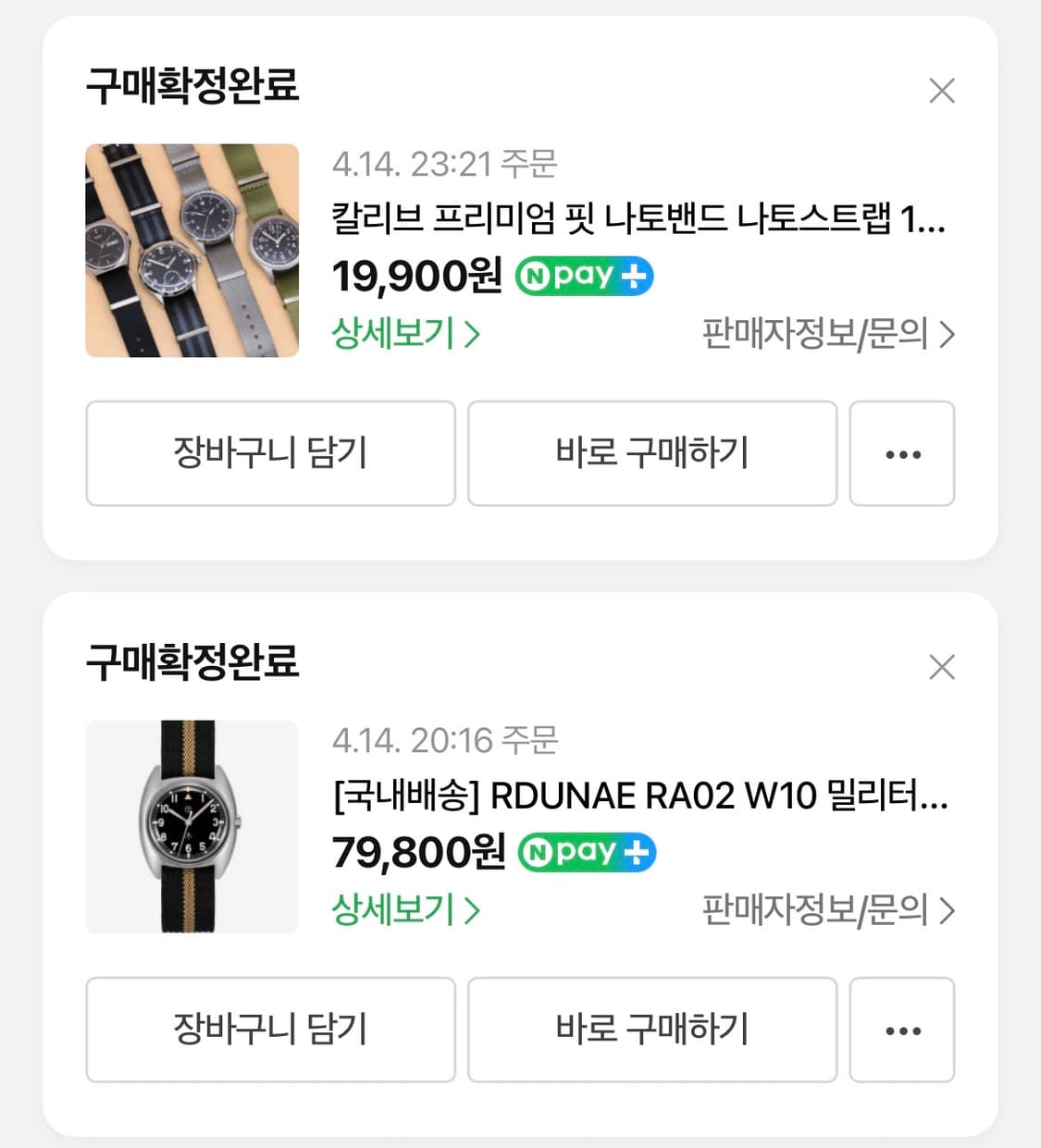Open more options for the RDUNAE RA02 order
The image size is (1041, 1148).
pyautogui.click(x=902, y=1030)
